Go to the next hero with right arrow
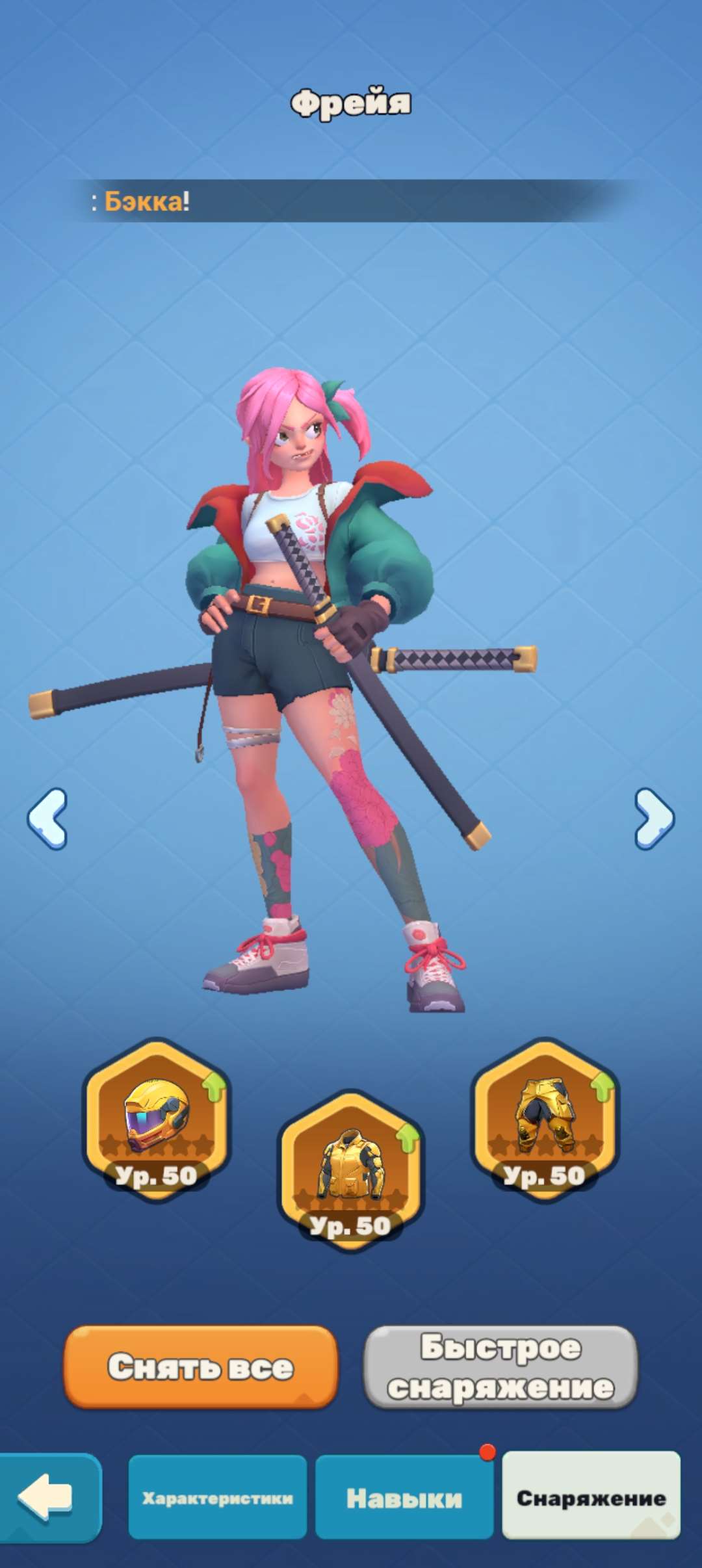This screenshot has height=1568, width=702. pyautogui.click(x=654, y=818)
